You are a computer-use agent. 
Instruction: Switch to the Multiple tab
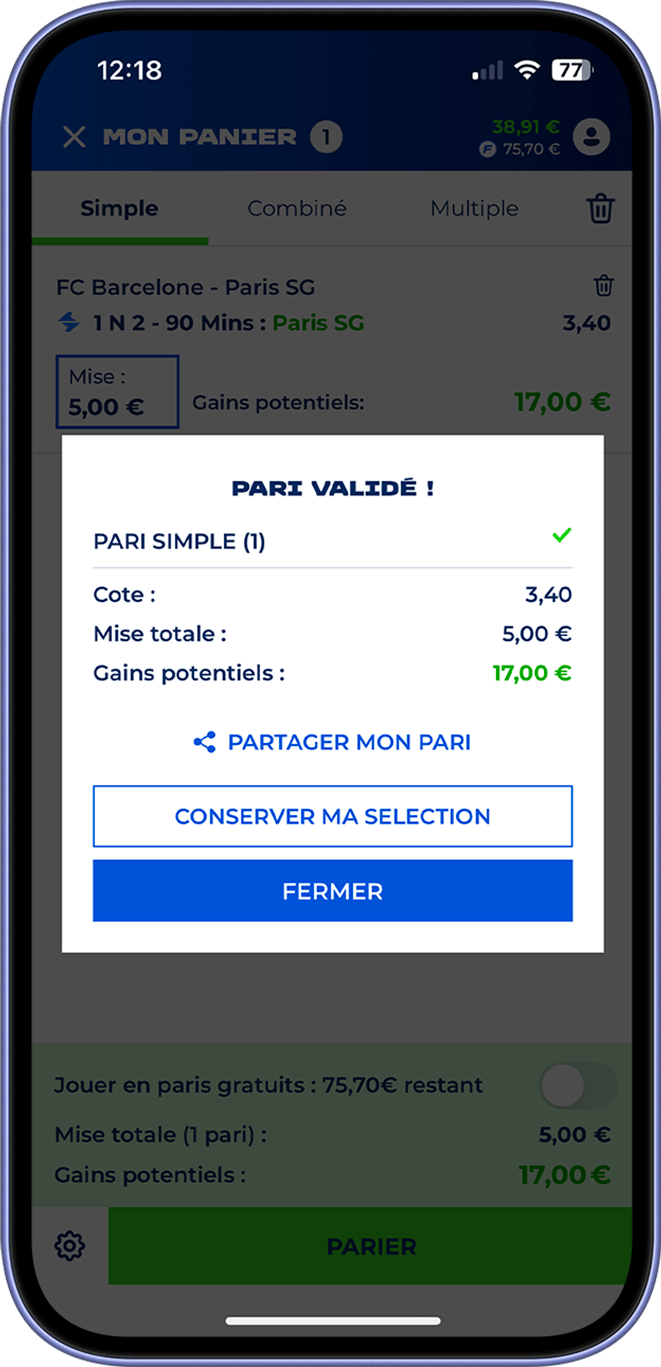[474, 208]
